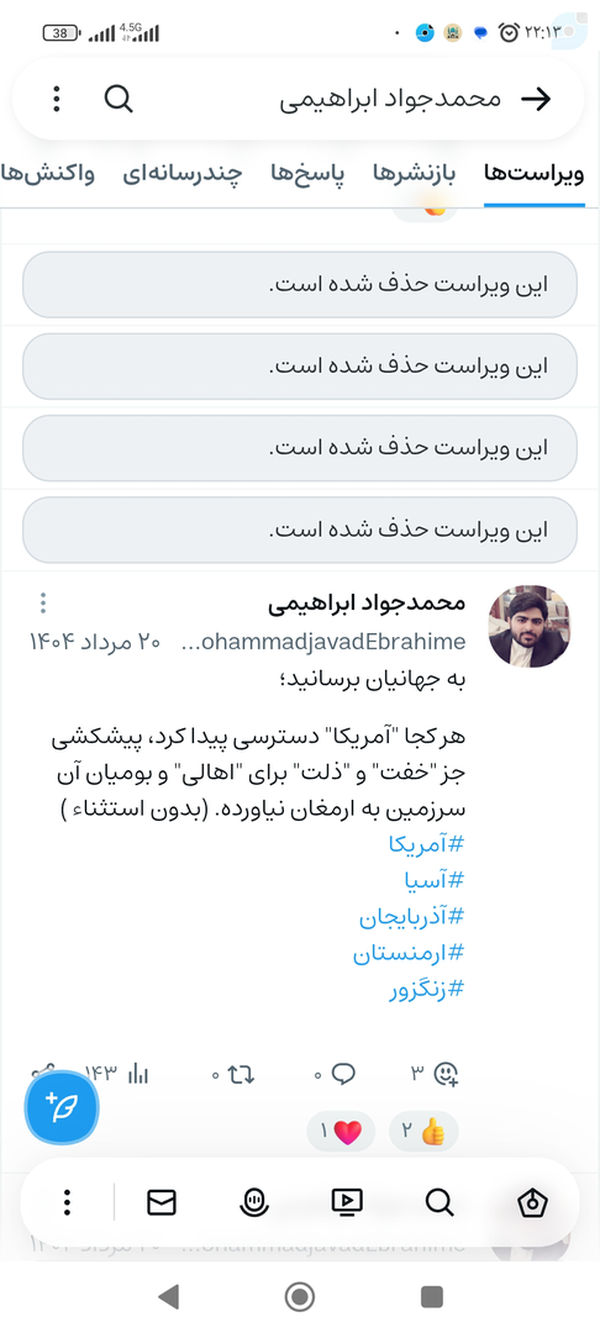Switch to the واکنش‌ها tab
The height and width of the screenshot is (1333, 600).
[47, 173]
